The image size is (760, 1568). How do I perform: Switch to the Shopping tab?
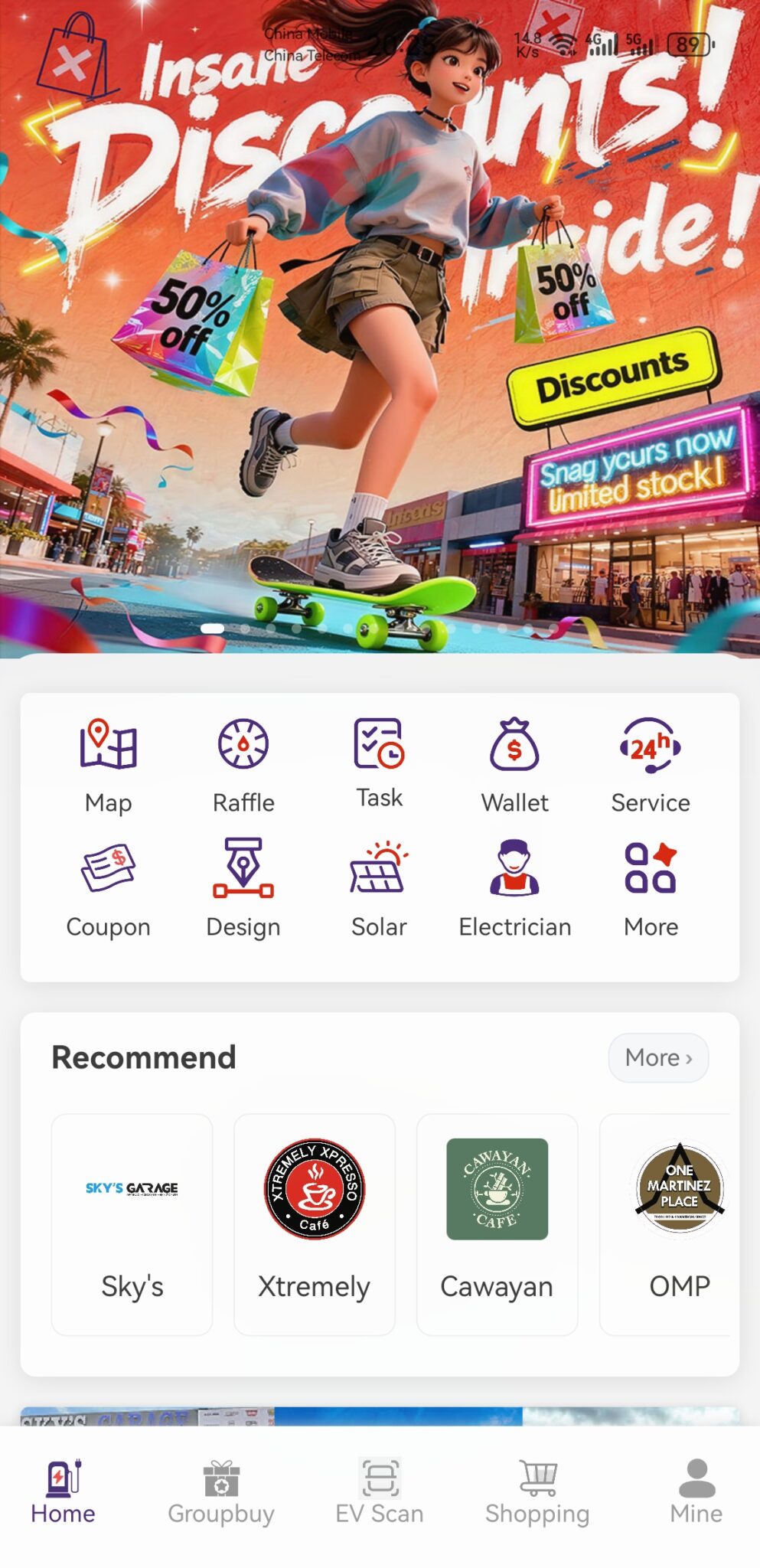tap(537, 1492)
